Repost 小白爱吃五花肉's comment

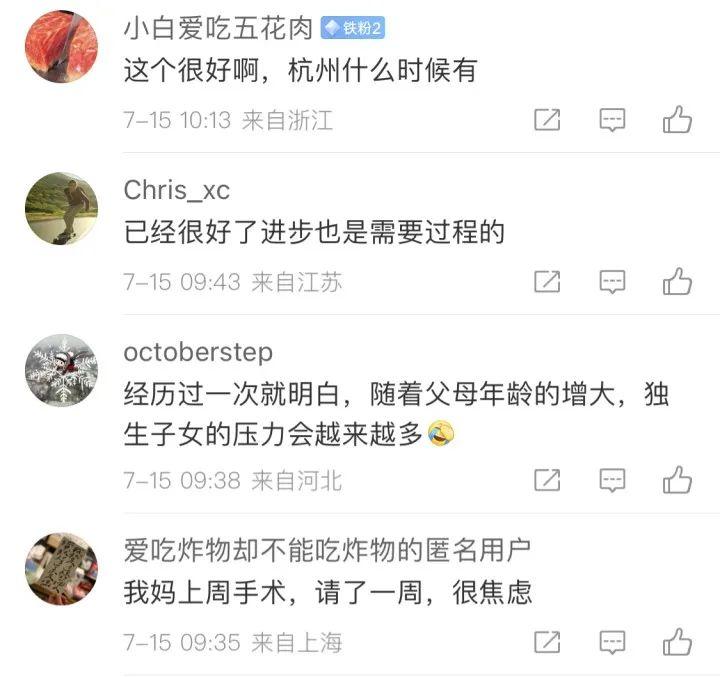[x=547, y=121]
